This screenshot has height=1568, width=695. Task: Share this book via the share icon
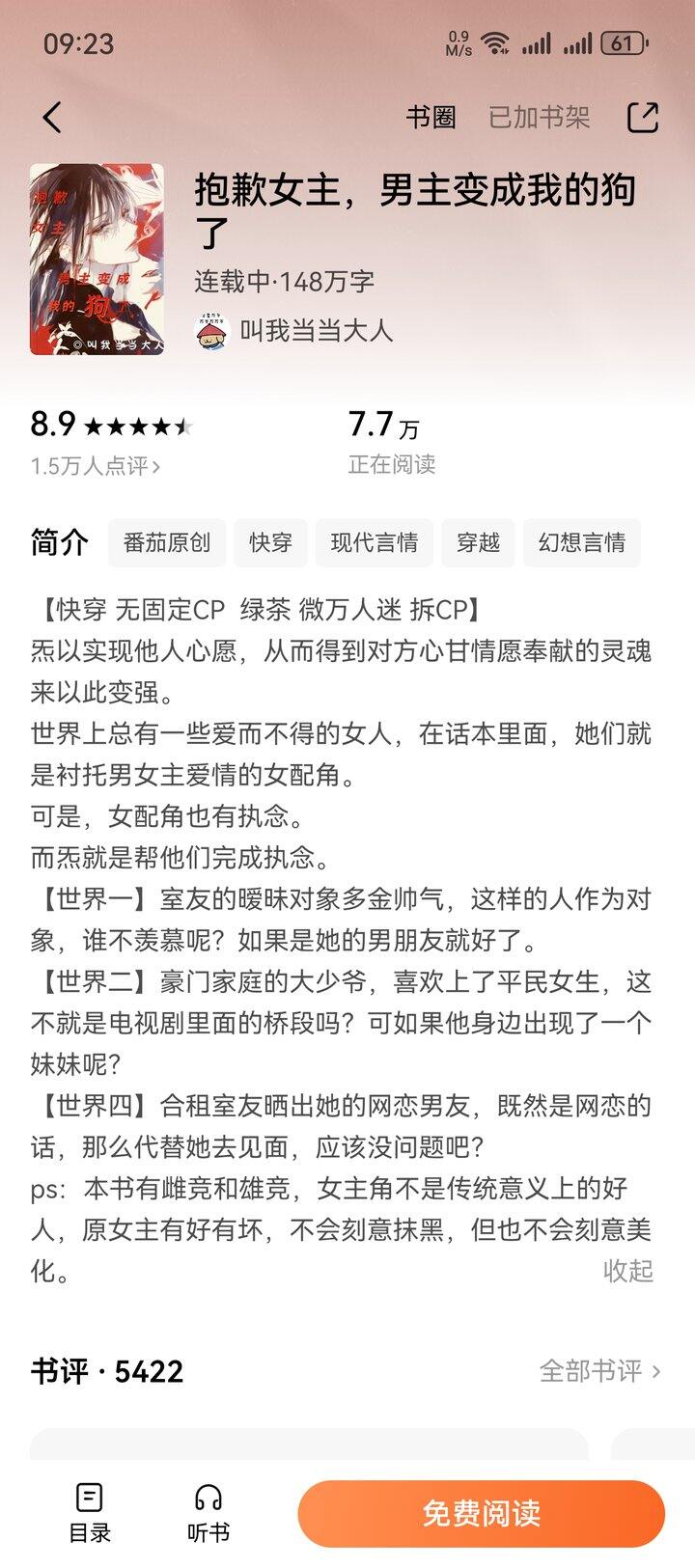[x=643, y=118]
